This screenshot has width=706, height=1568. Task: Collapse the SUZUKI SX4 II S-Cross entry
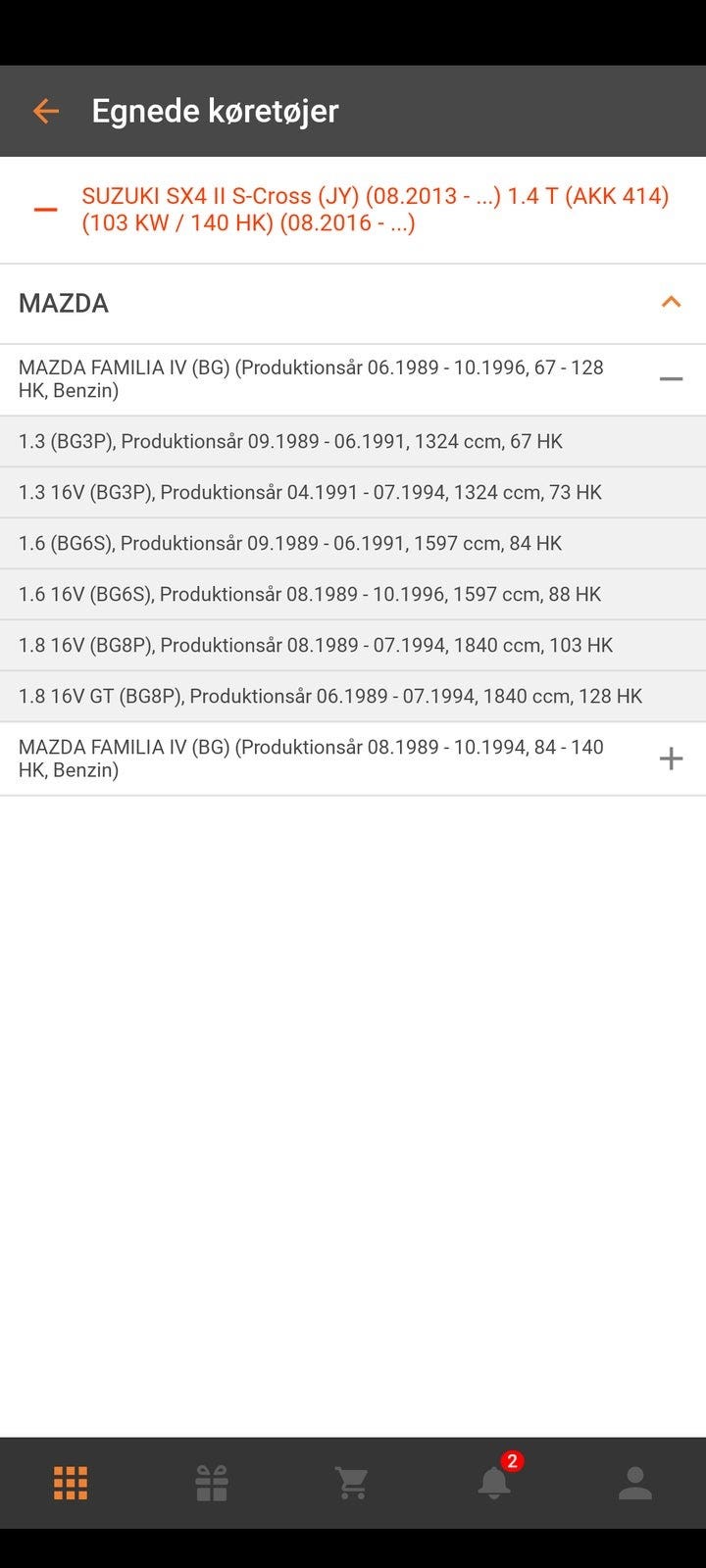(x=45, y=210)
